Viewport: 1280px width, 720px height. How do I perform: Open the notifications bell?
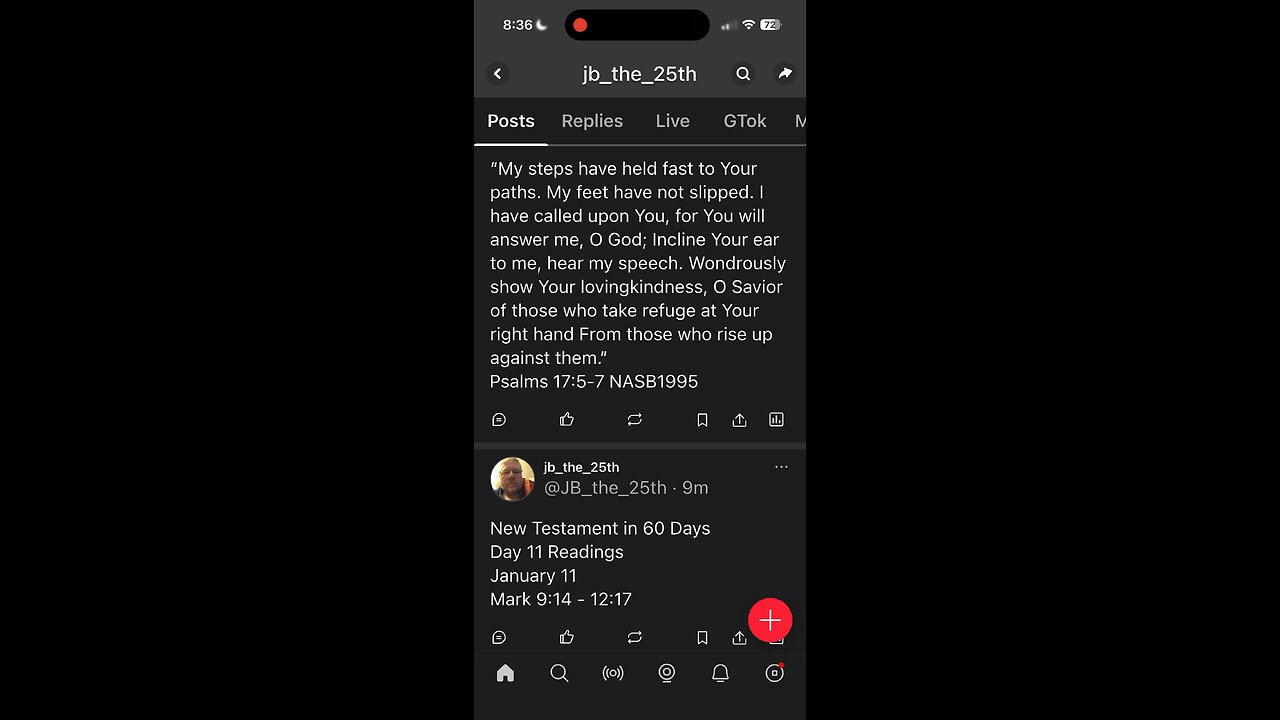point(720,674)
